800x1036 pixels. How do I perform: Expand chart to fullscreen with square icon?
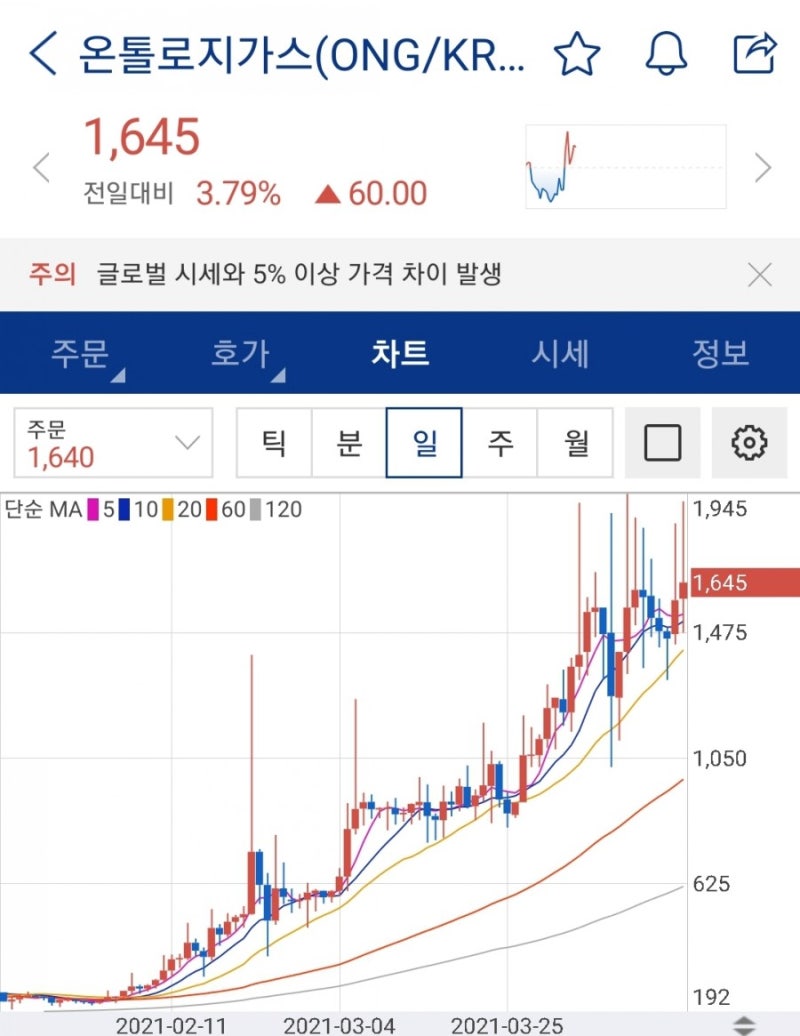click(x=663, y=442)
